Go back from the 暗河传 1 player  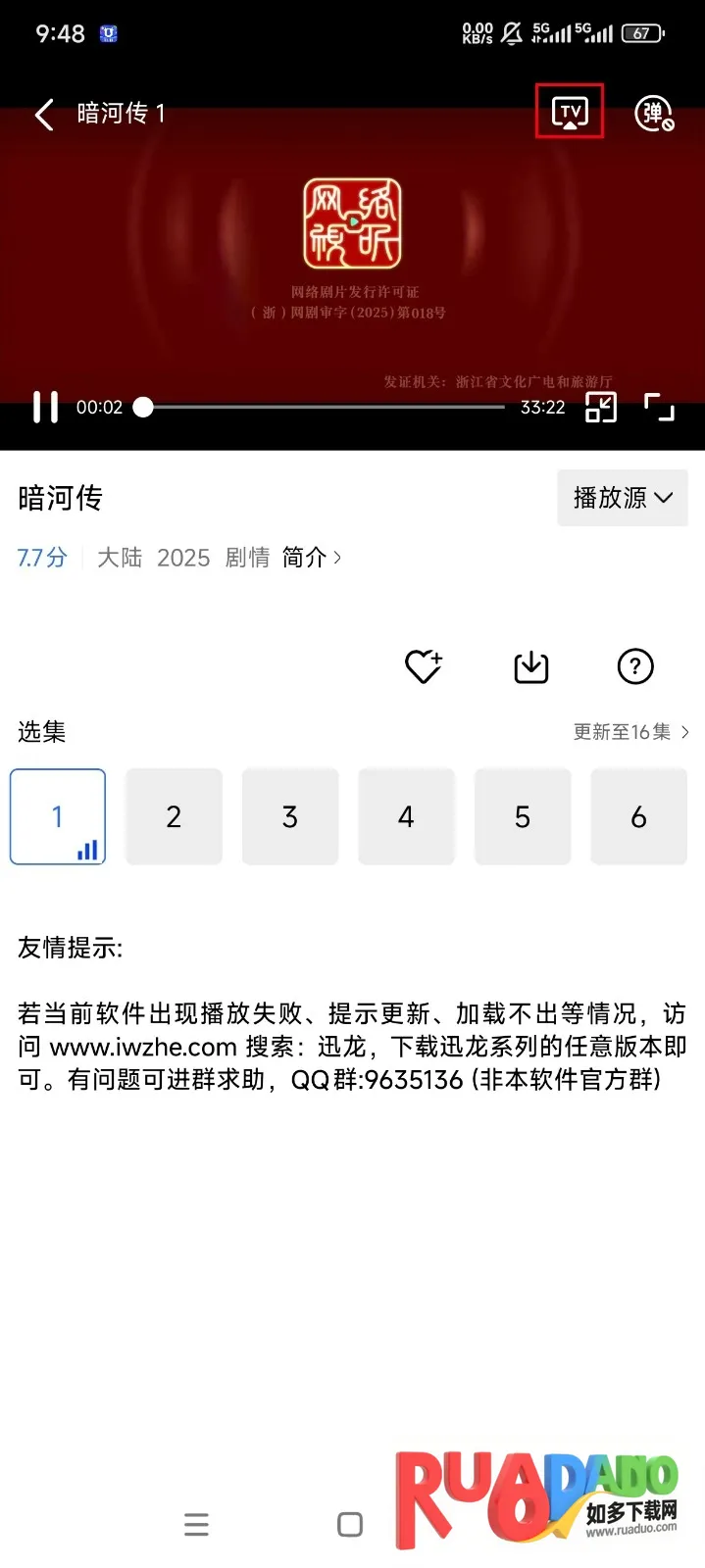click(44, 115)
